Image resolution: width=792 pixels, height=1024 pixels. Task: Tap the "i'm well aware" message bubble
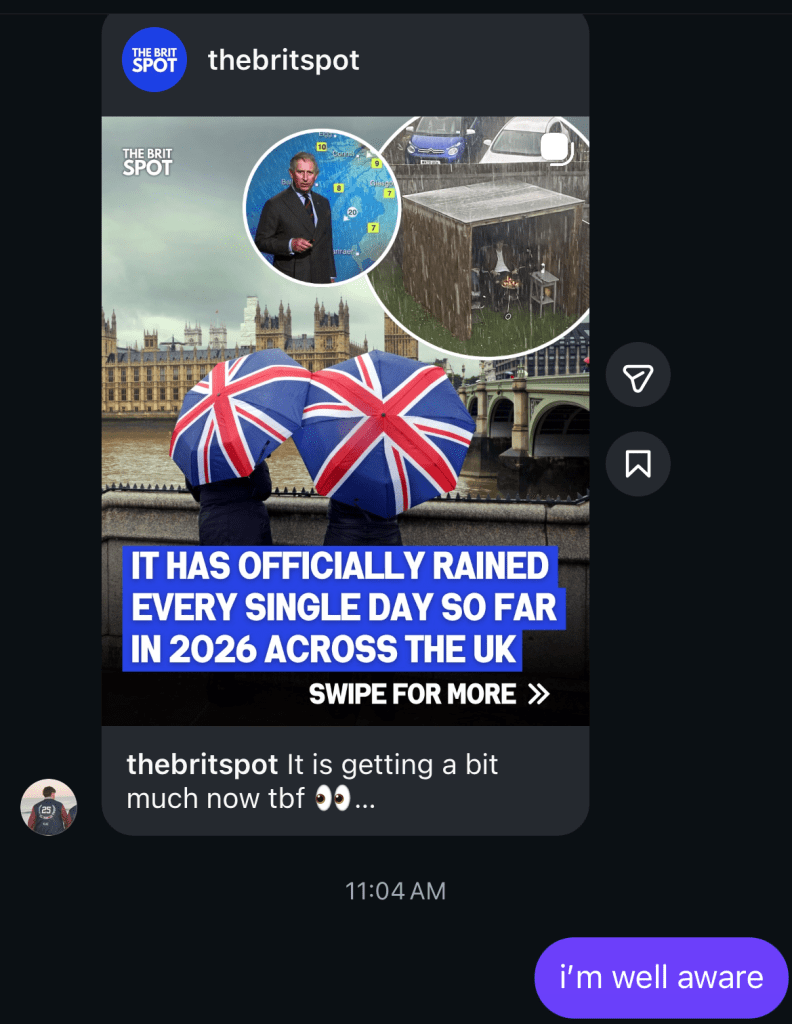coord(661,977)
